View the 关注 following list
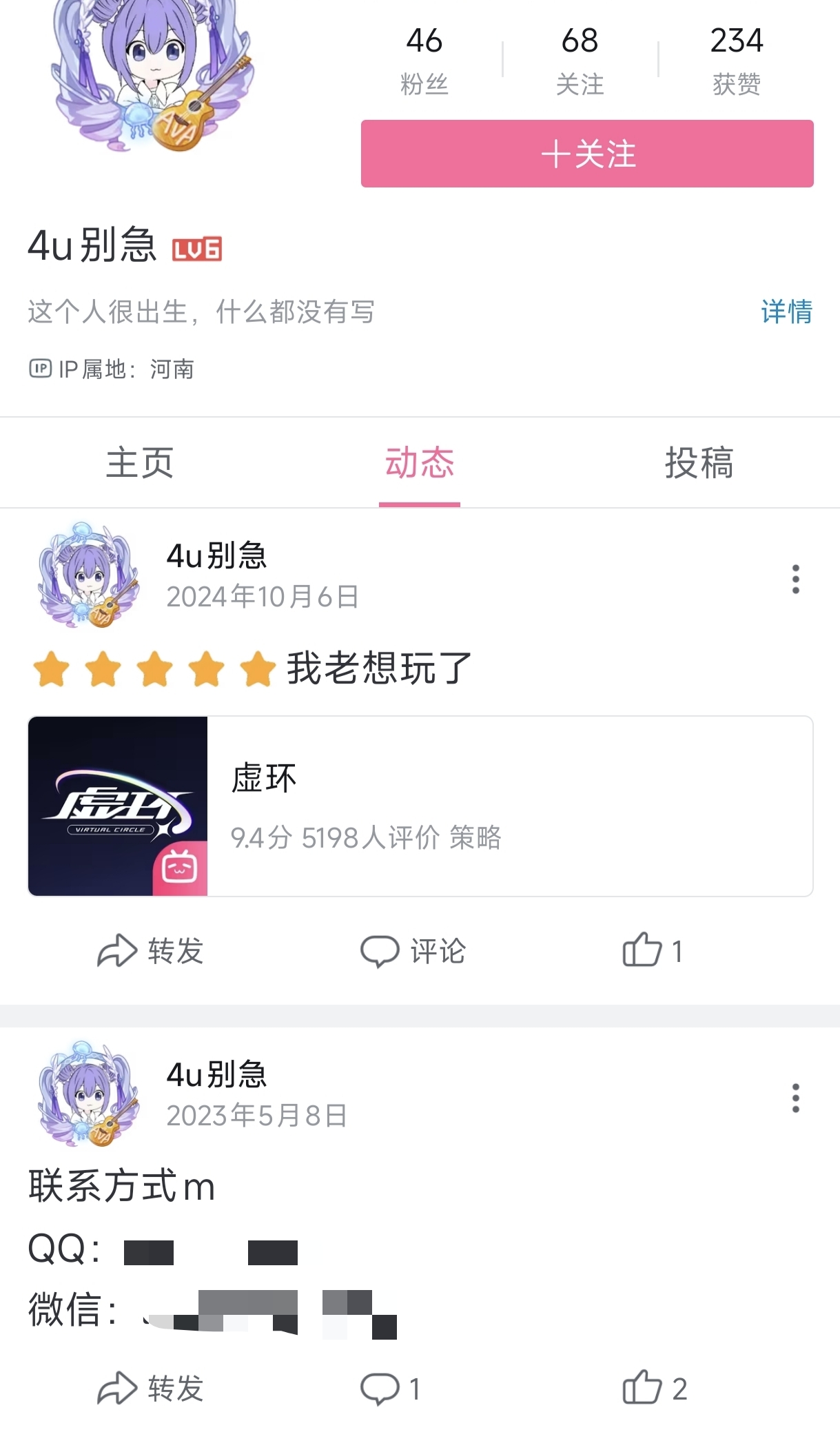840x1432 pixels. (x=580, y=60)
